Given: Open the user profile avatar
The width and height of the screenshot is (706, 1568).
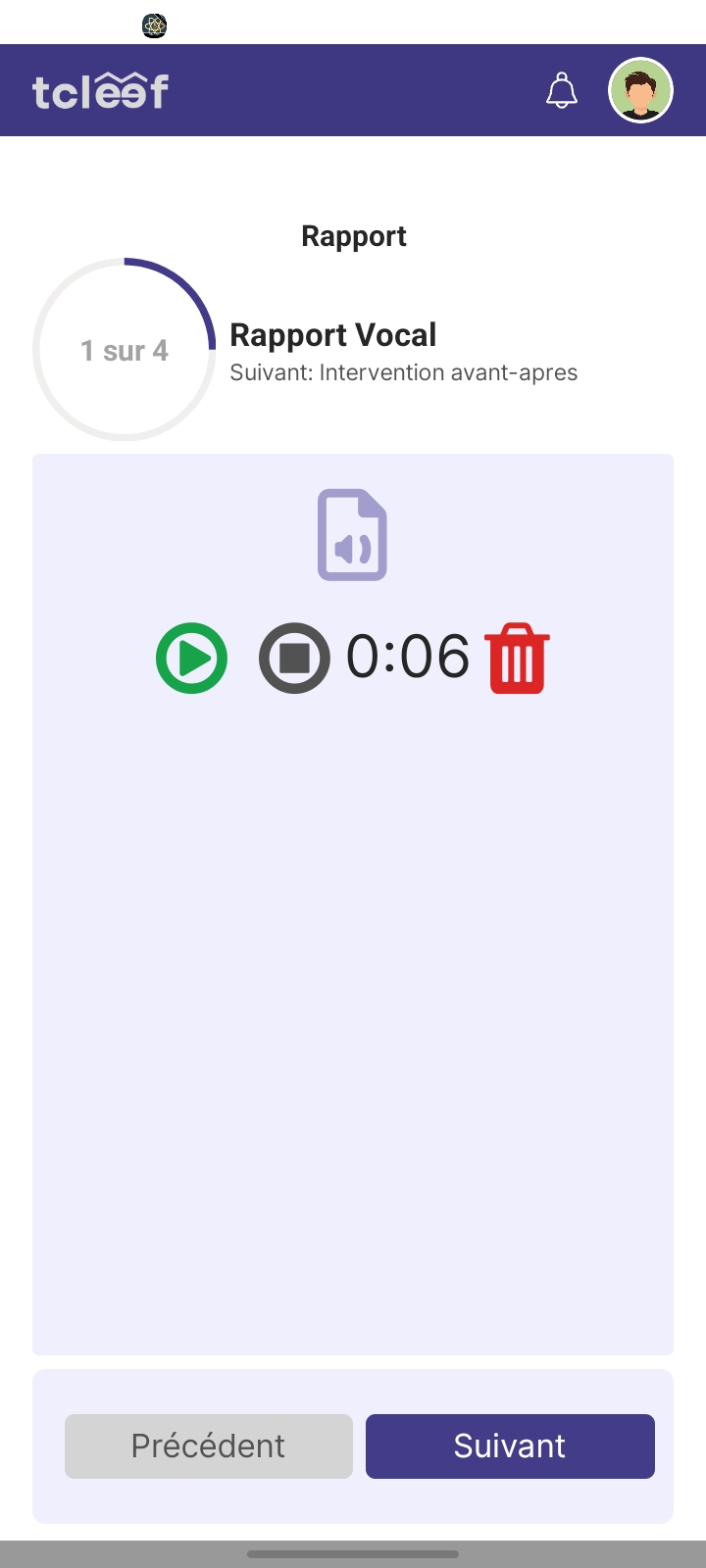Looking at the screenshot, I should (640, 90).
